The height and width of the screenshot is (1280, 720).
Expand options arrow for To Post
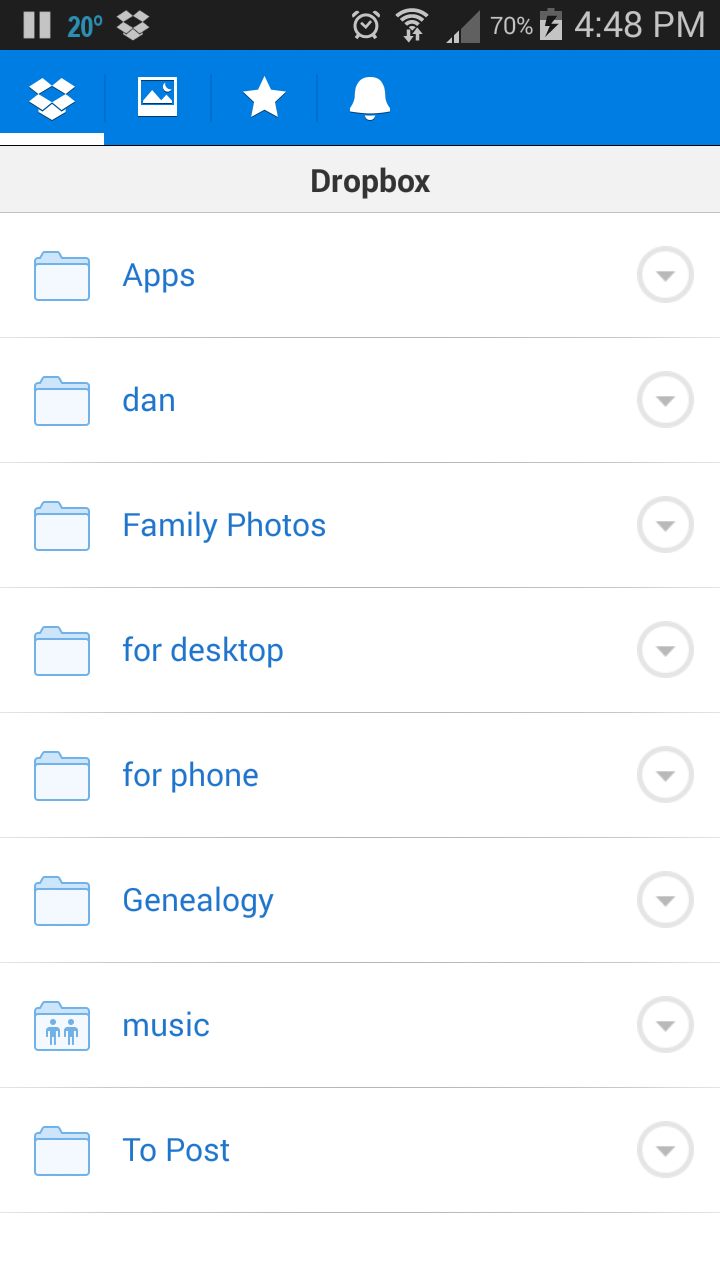click(665, 1150)
